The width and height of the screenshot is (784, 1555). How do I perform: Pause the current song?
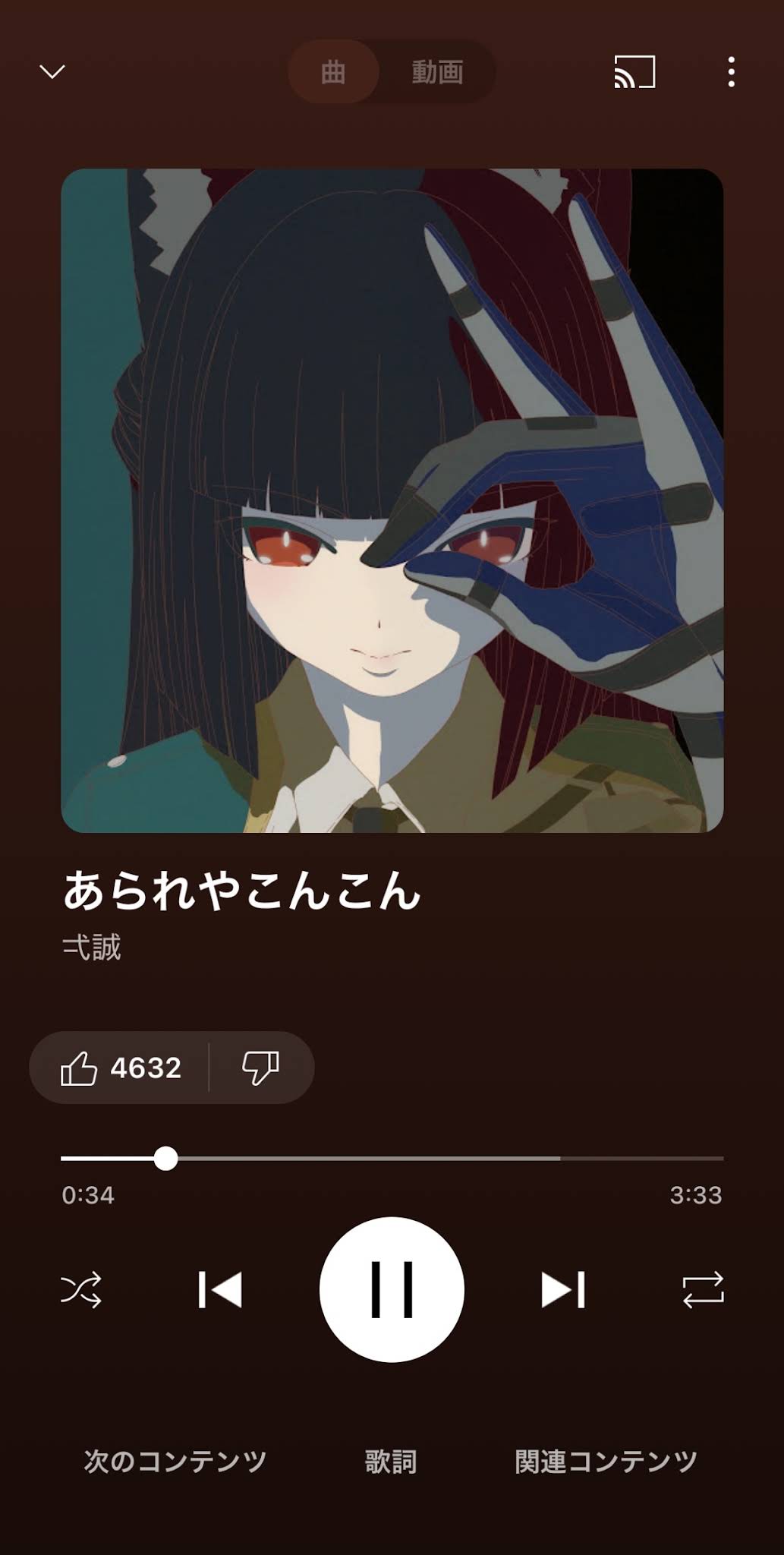(x=392, y=1289)
